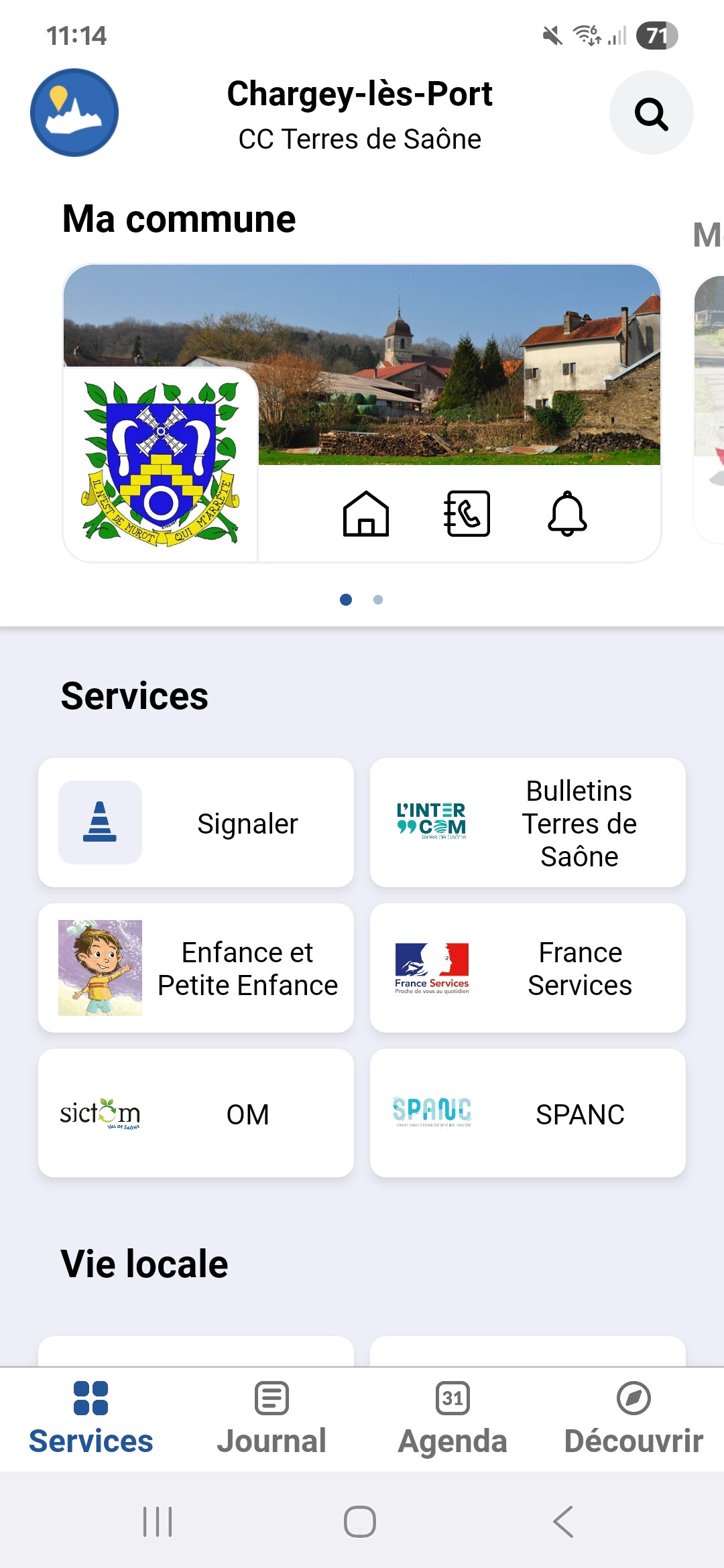Screen dimensions: 724x1568
Task: Open the OM waste service card
Action: tap(196, 1114)
